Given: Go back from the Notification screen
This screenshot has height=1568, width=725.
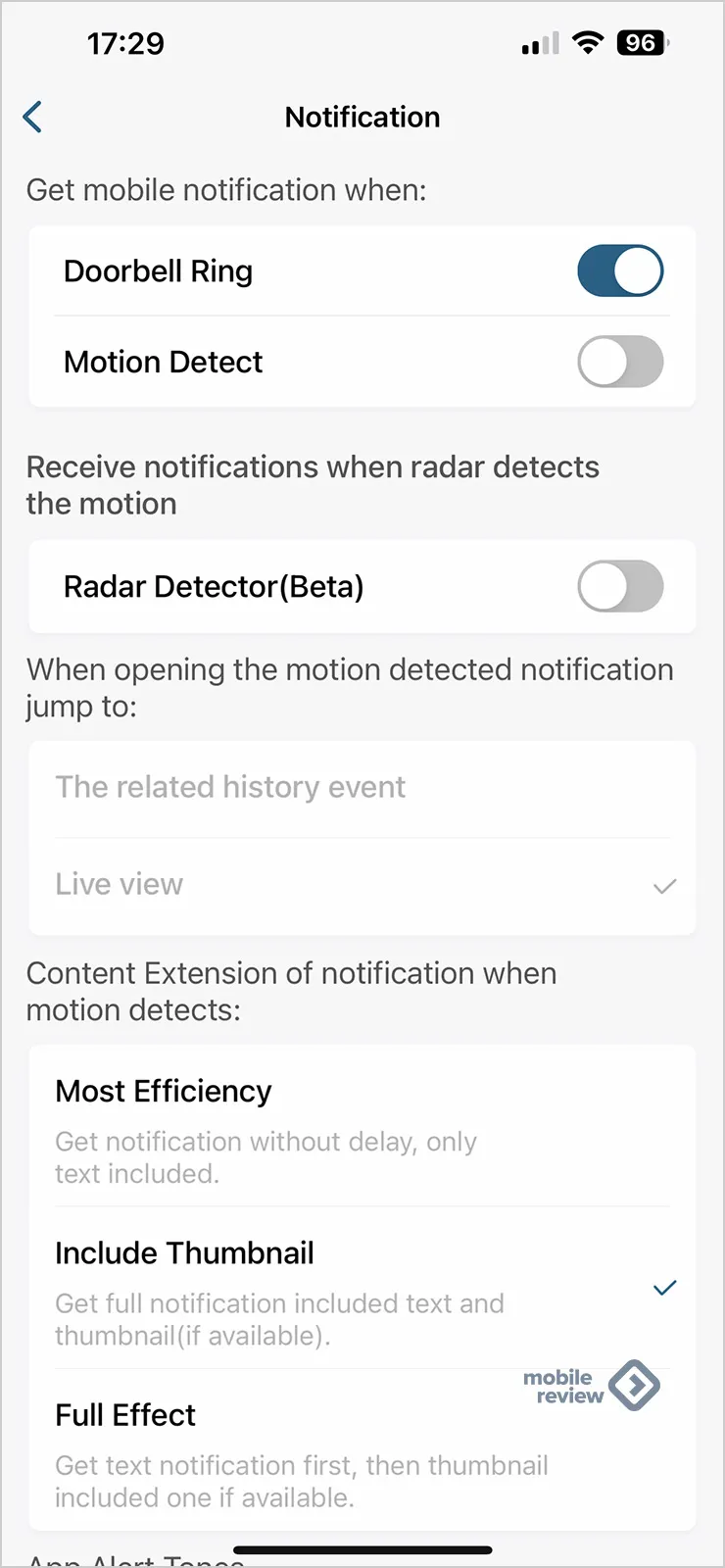Looking at the screenshot, I should tap(32, 117).
